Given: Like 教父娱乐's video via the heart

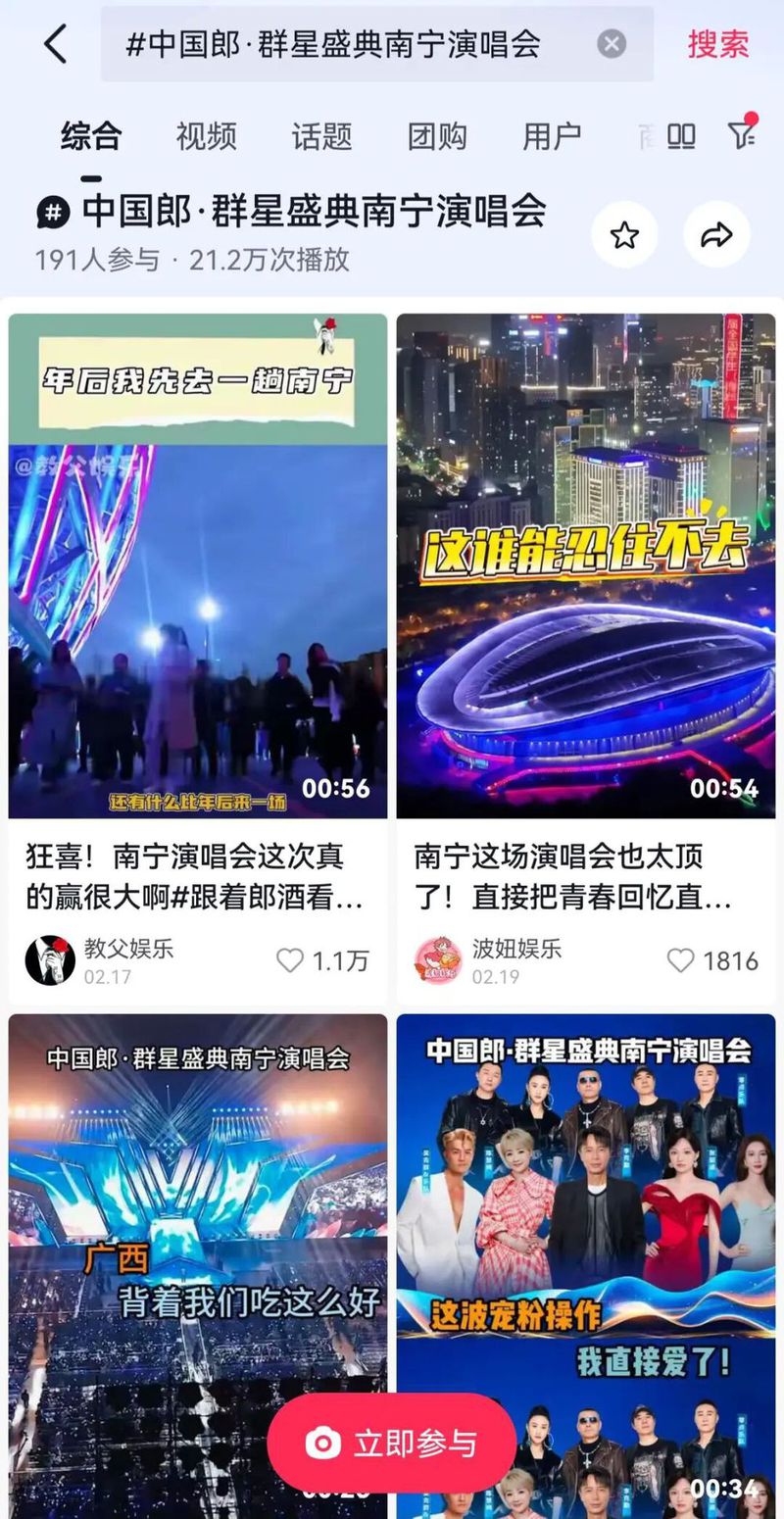Looking at the screenshot, I should pos(291,961).
